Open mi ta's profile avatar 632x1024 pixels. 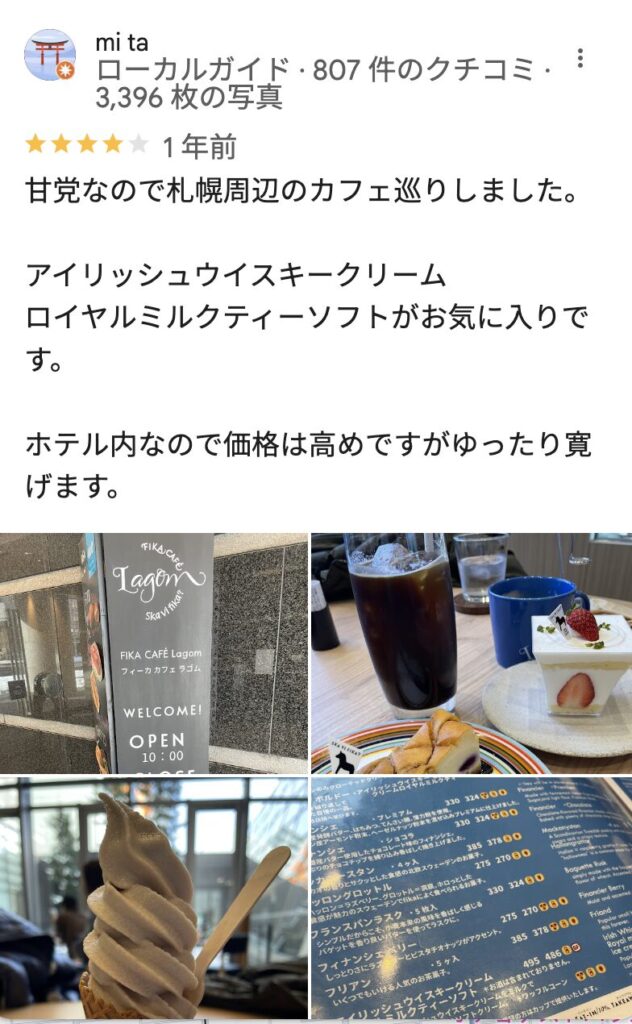pos(50,55)
